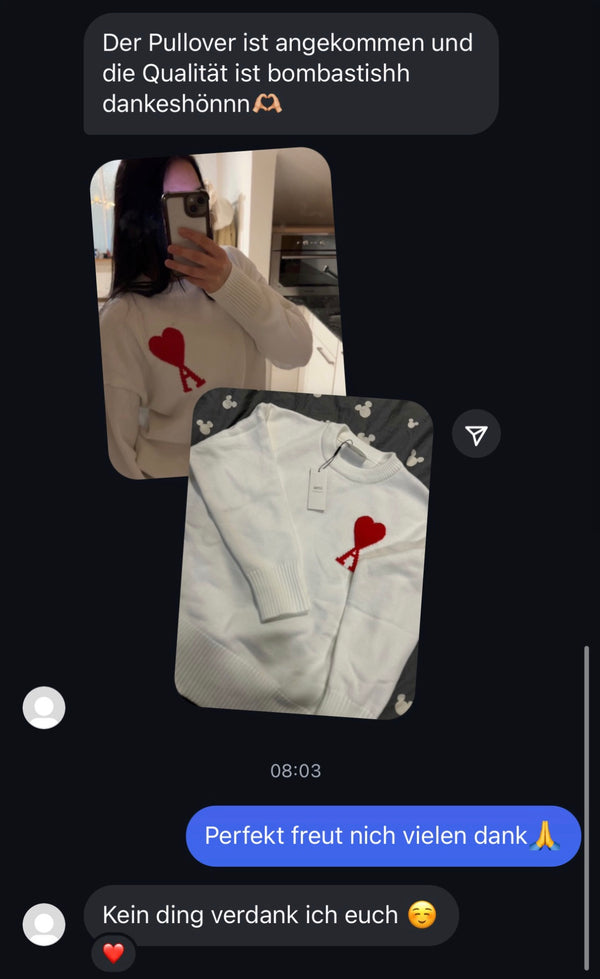
Task: Open the sender's avatar beside the sweater photo
Action: (44, 708)
